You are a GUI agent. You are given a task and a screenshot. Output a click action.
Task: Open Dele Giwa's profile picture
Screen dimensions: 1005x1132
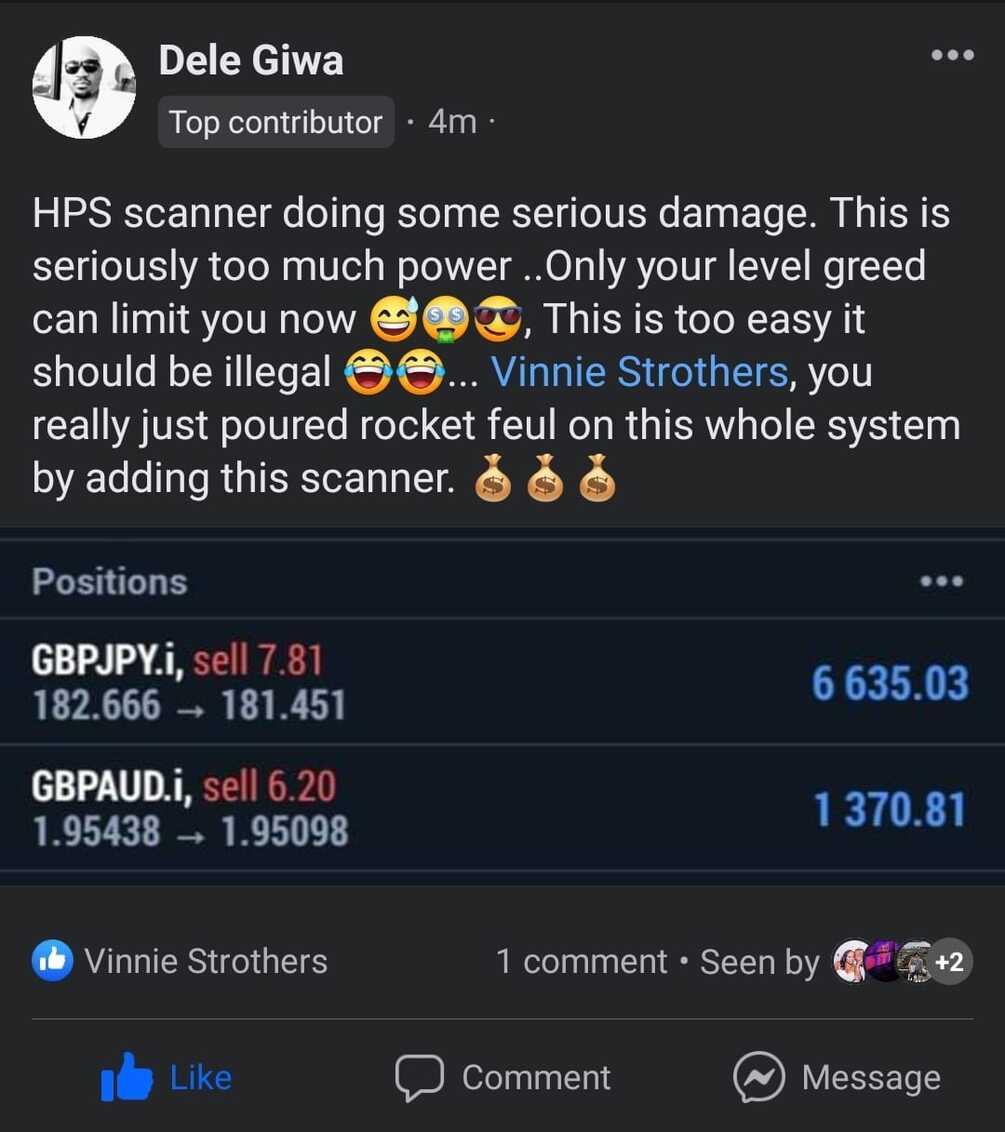pos(84,88)
